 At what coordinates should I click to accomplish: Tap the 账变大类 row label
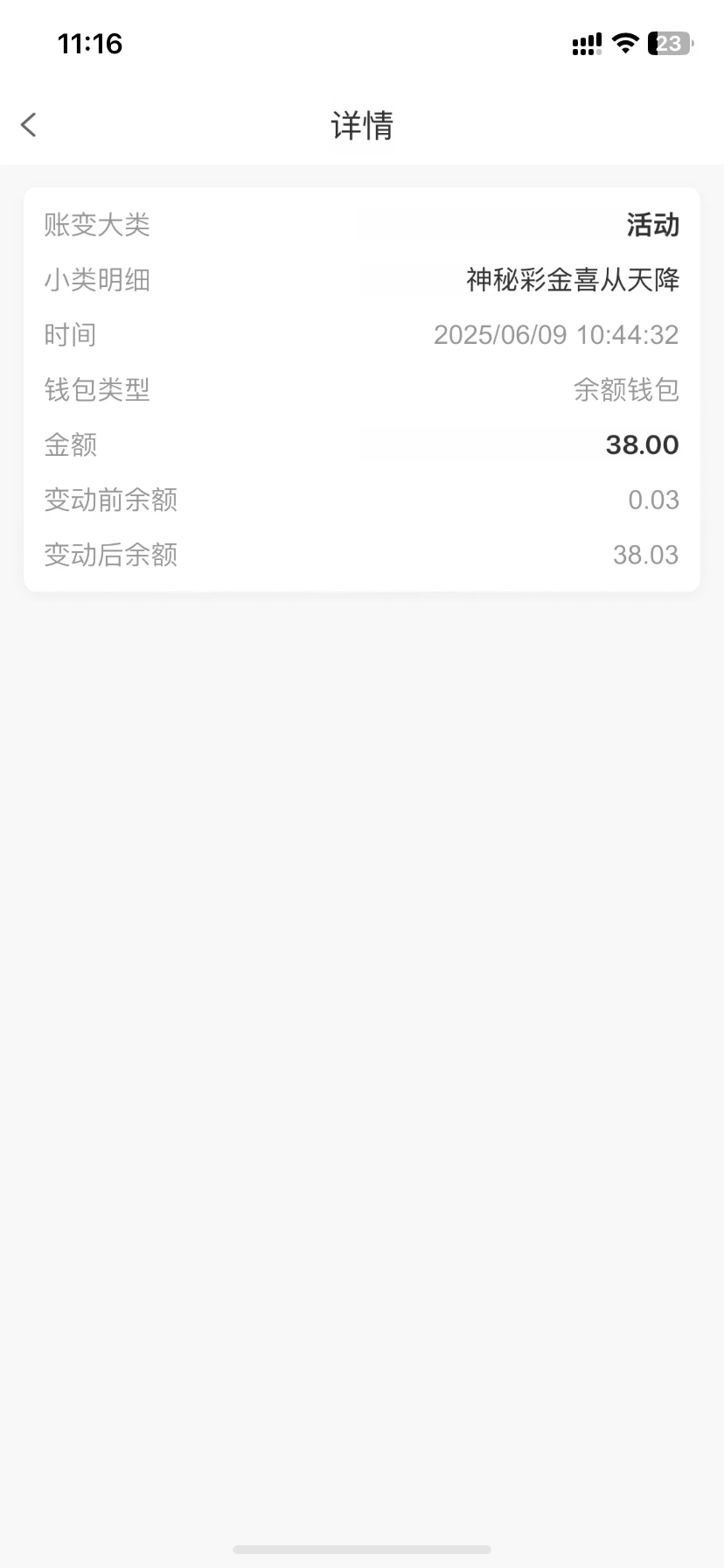tap(97, 225)
